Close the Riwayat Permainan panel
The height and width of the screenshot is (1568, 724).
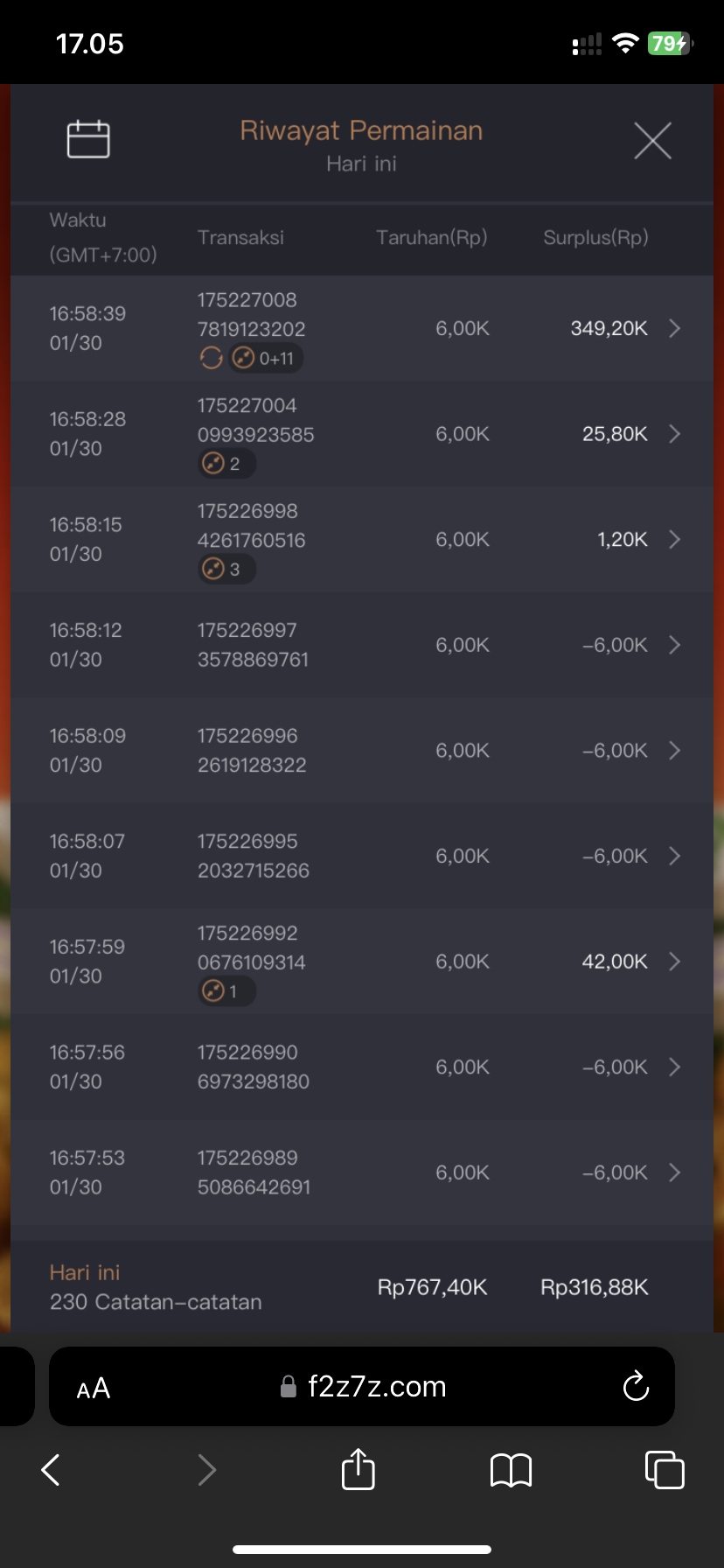652,141
